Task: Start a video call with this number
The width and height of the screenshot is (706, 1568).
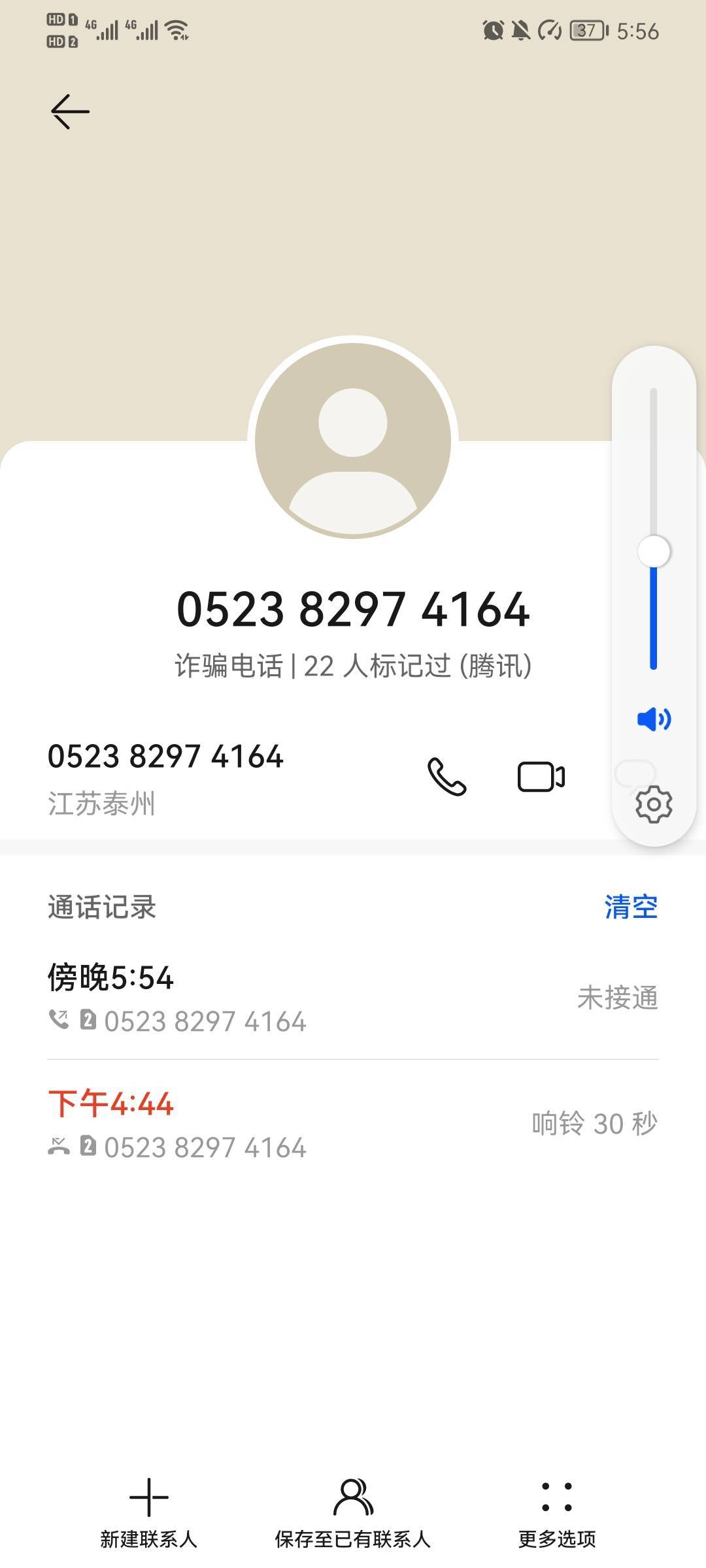Action: point(541,777)
